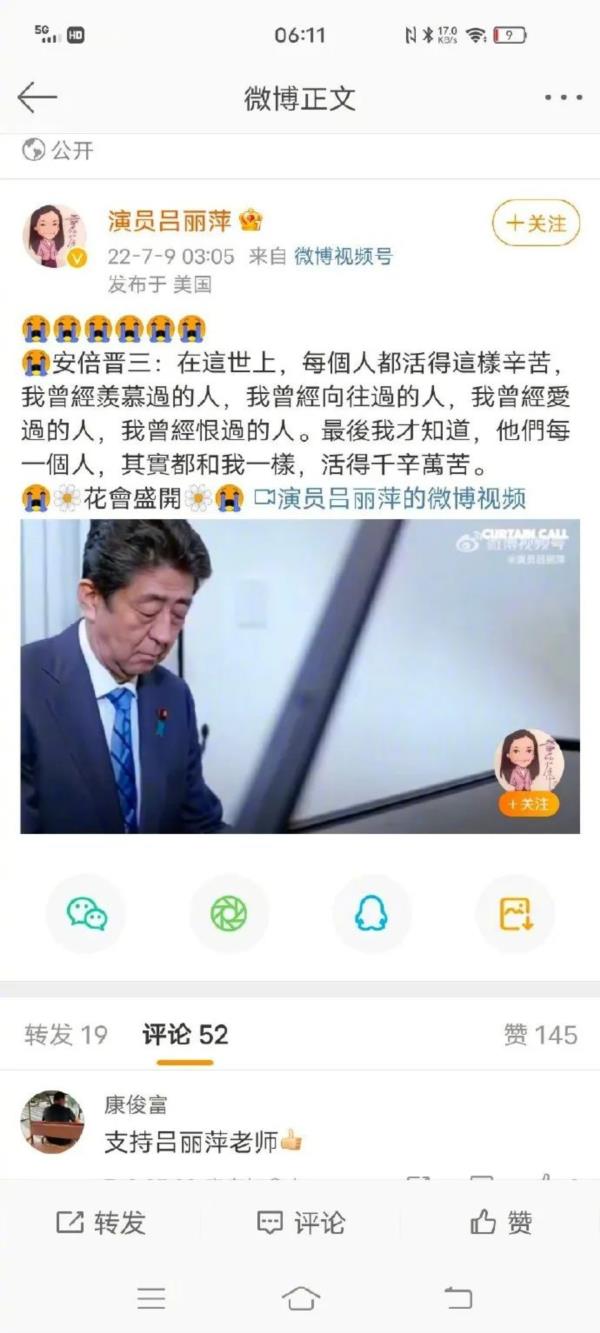Image resolution: width=600 pixels, height=1333 pixels.
Task: Tap 关注 overlay on the video thumbnail
Action: pyautogui.click(x=528, y=803)
